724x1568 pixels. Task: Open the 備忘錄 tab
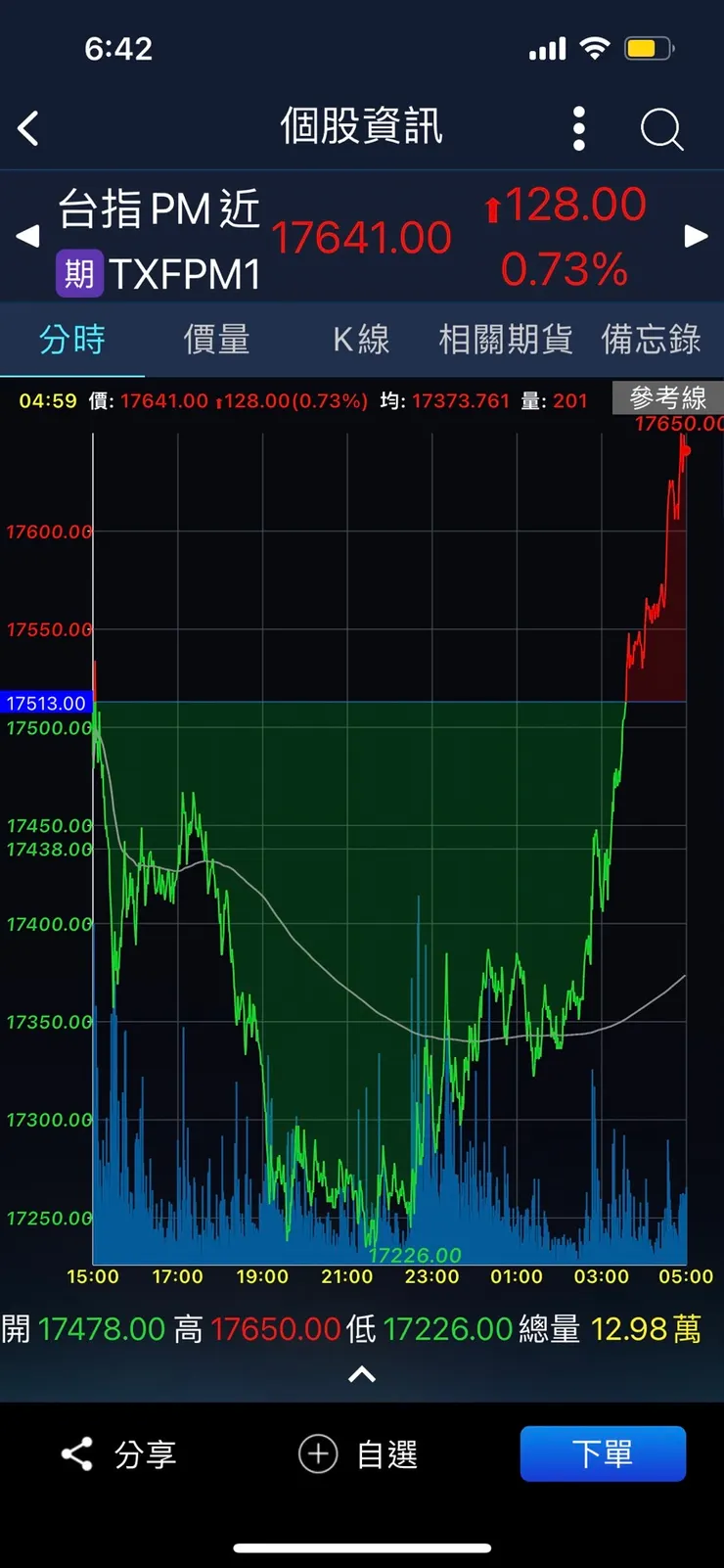[651, 340]
